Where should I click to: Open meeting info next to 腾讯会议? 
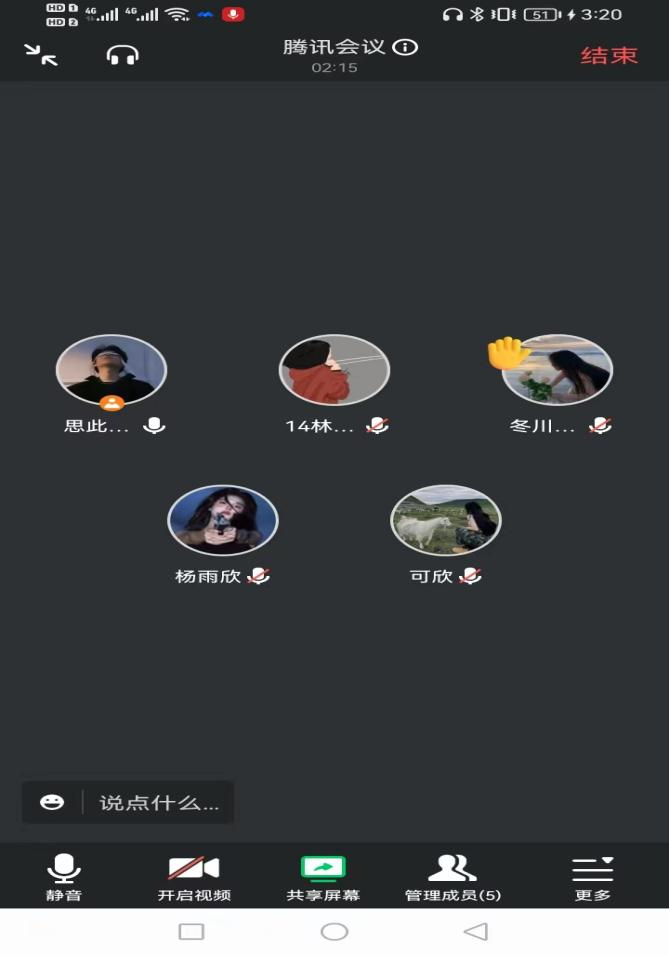(405, 47)
